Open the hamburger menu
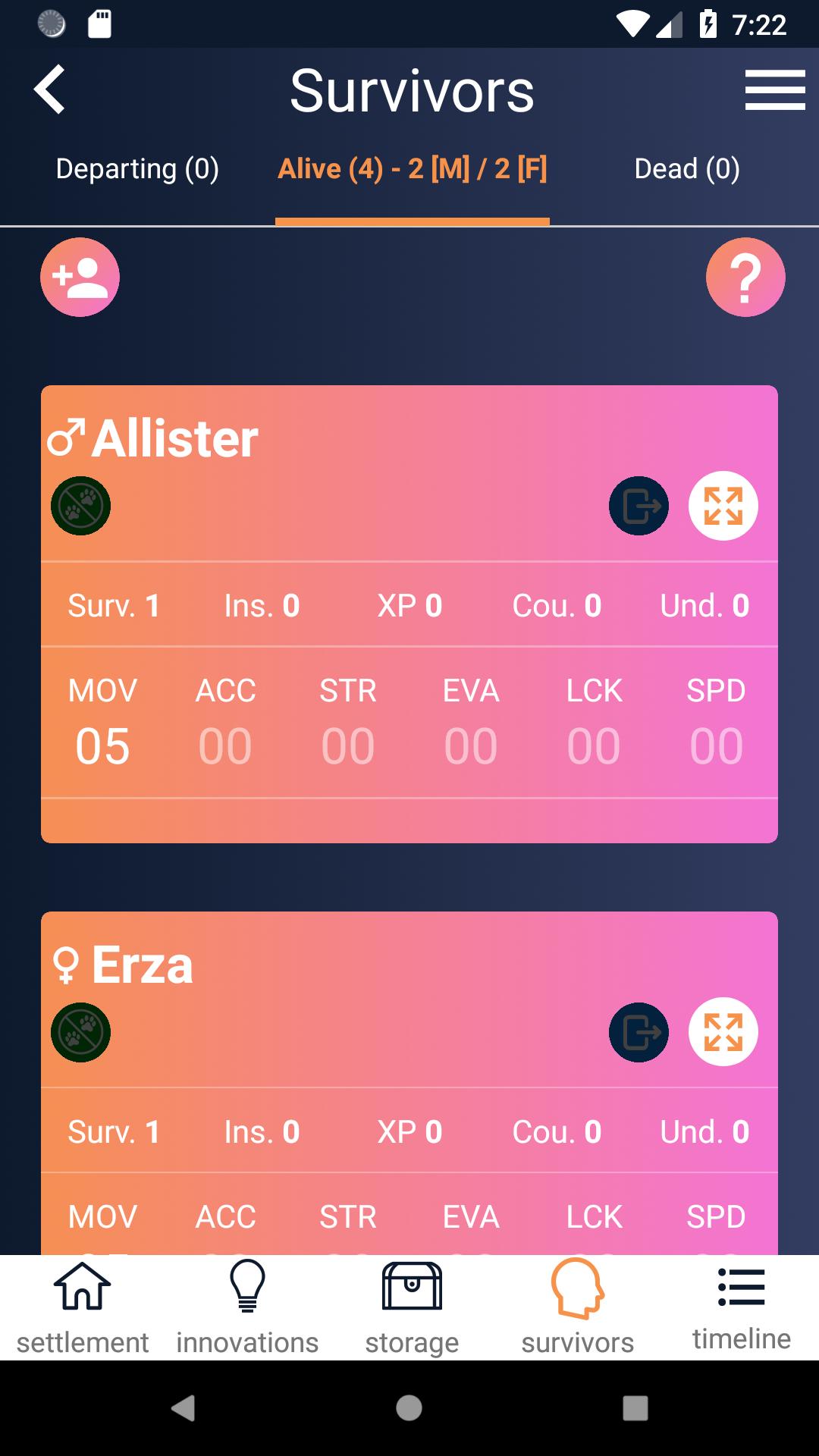 (775, 89)
